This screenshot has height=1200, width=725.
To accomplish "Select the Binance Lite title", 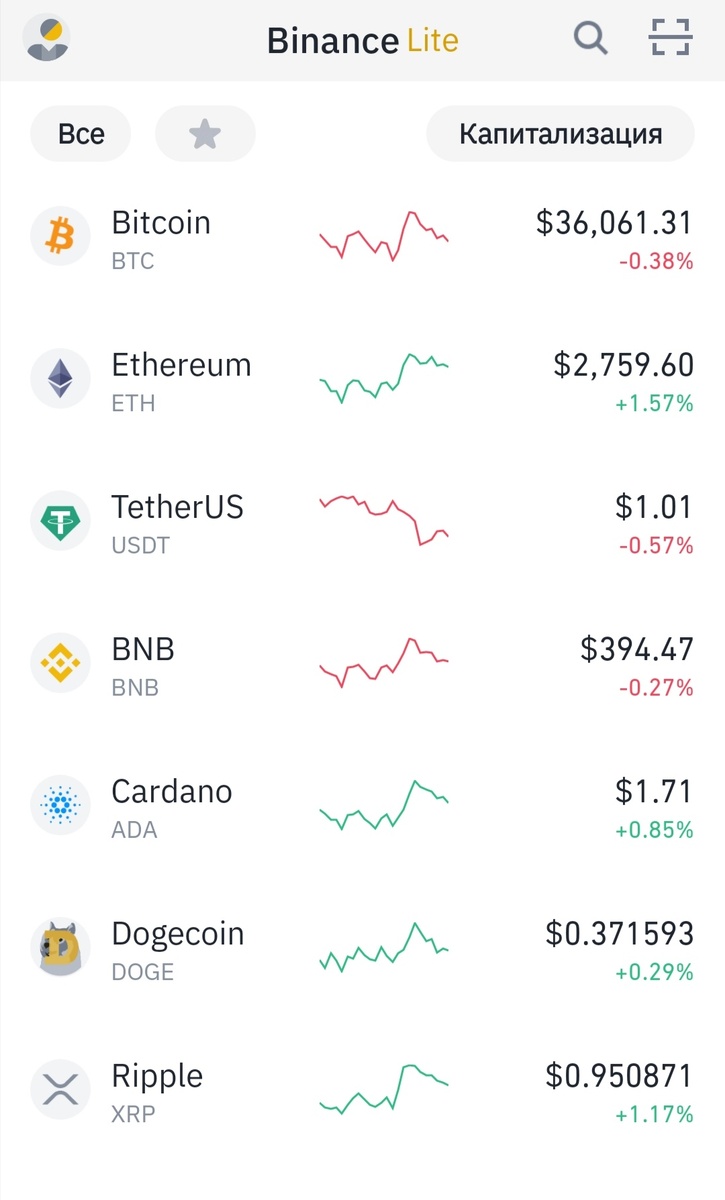I will pos(363,40).
